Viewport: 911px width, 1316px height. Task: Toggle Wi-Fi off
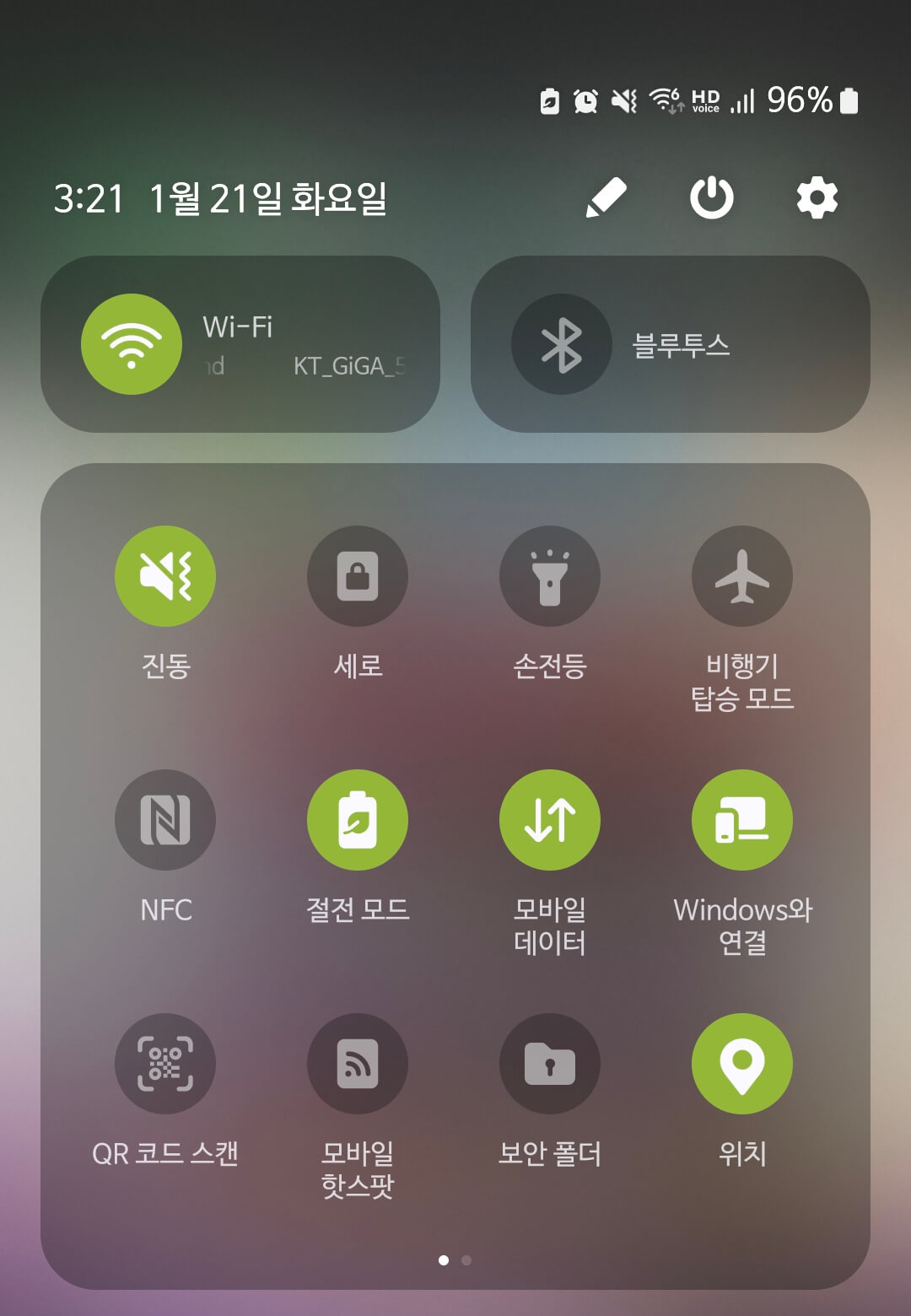point(129,343)
